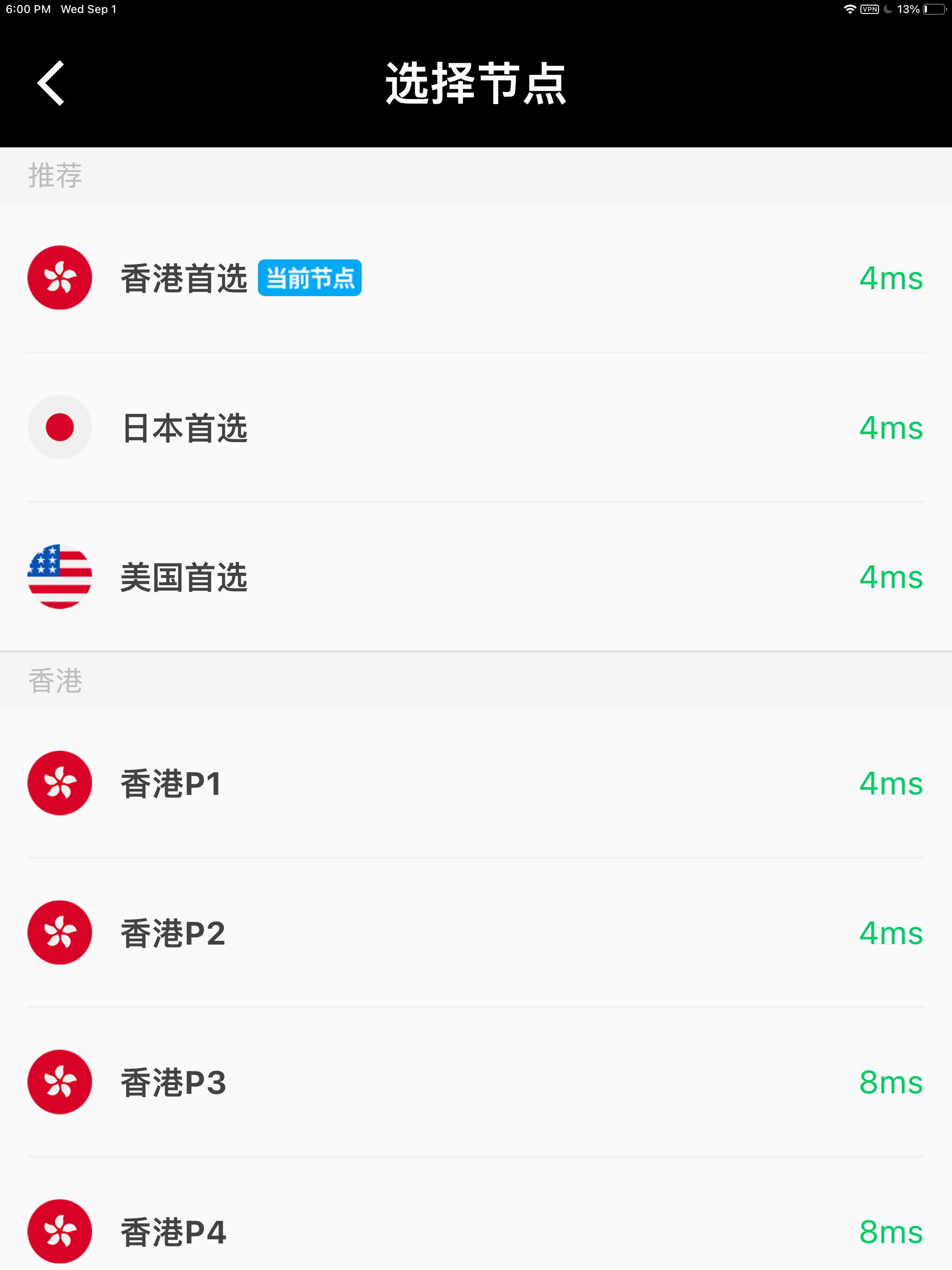Select the Hong Kong flag icon beside 香港首选
This screenshot has width=952, height=1270.
pos(59,278)
